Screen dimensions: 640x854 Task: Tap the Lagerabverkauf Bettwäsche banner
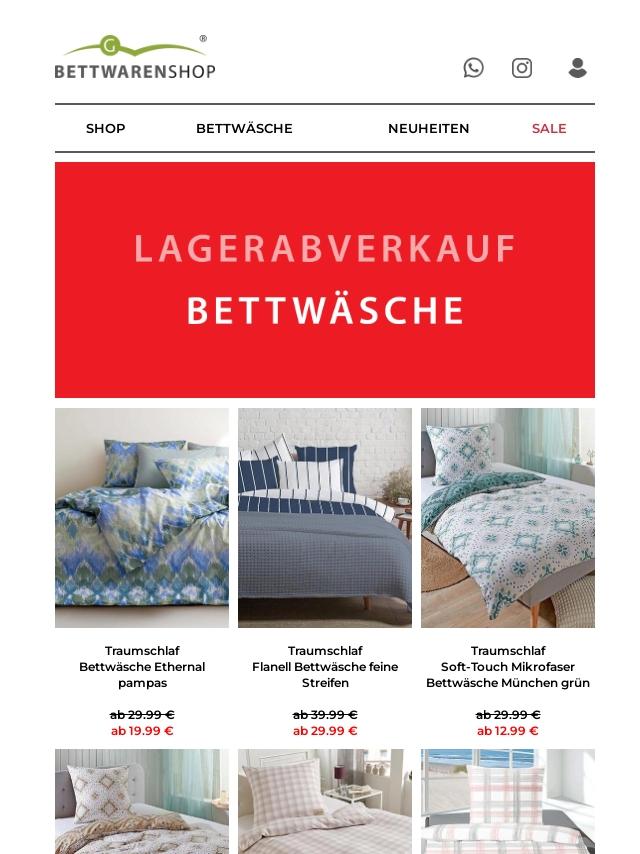pos(325,280)
